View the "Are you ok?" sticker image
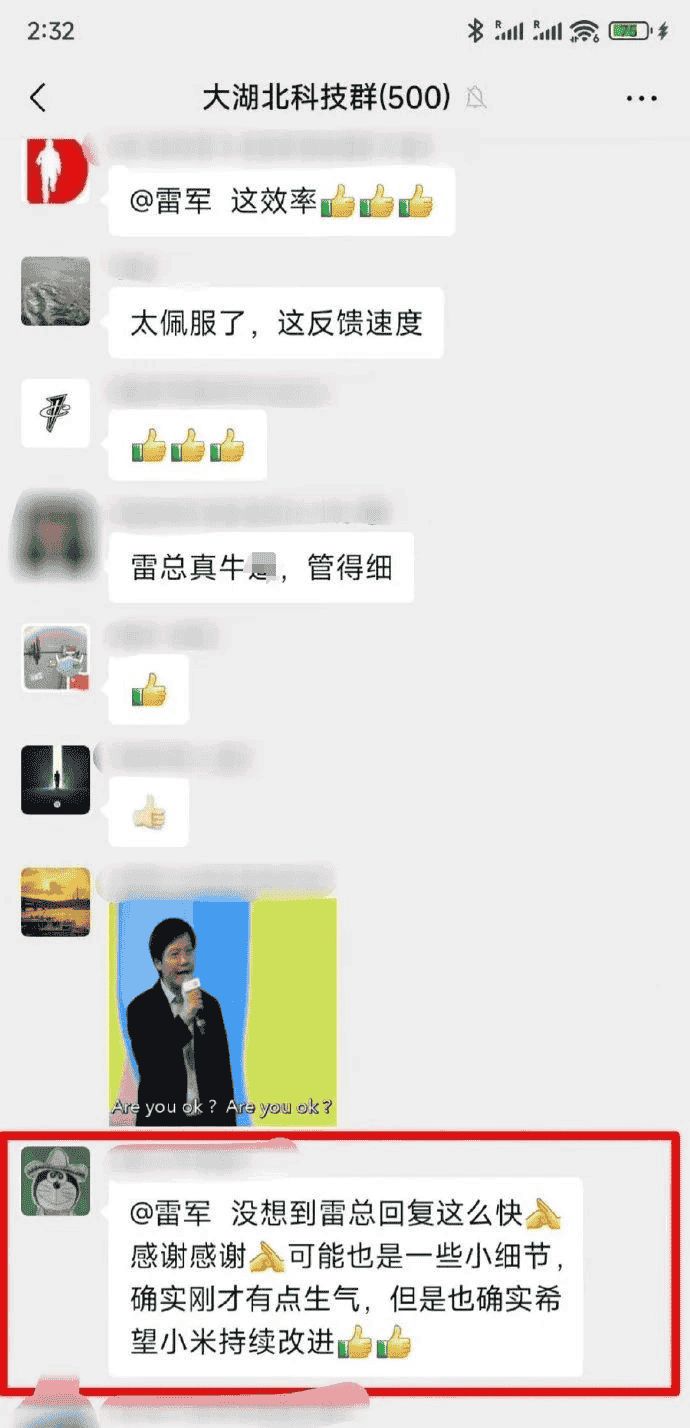 [223, 1012]
